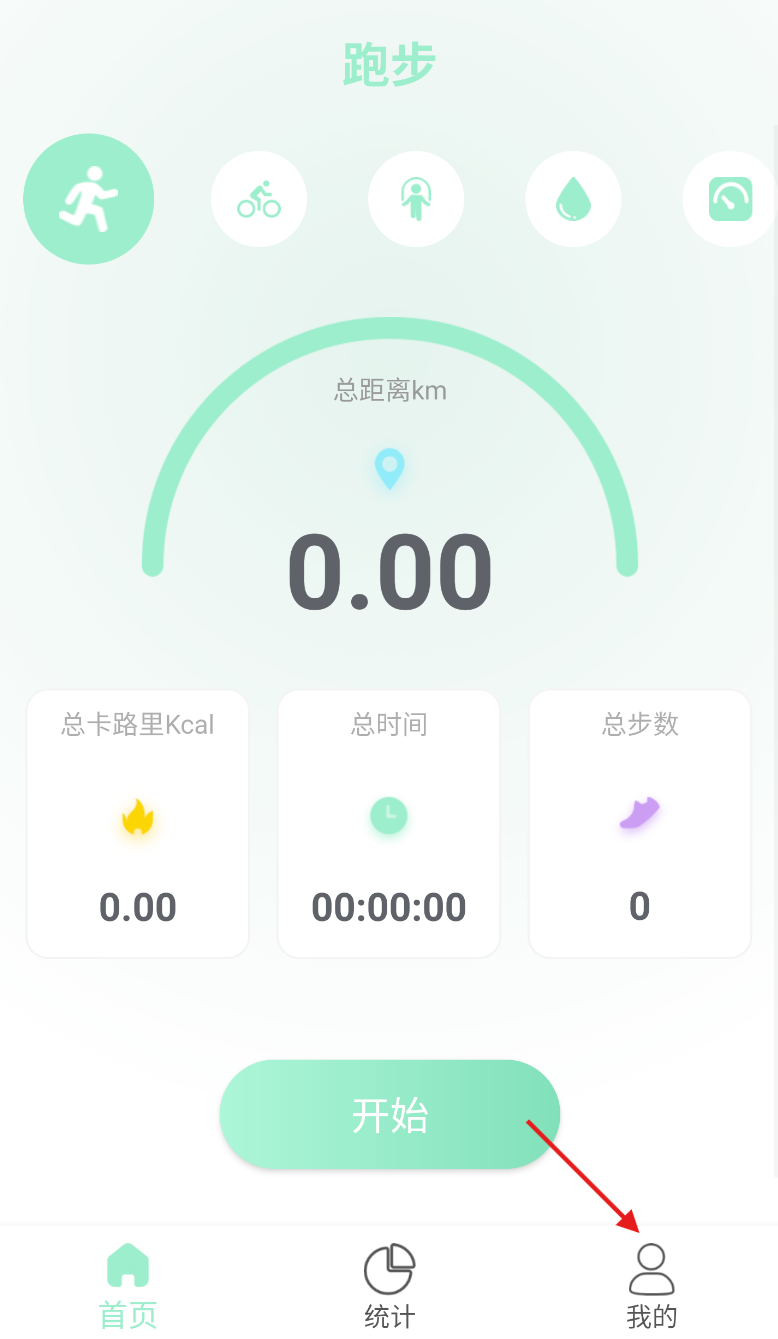The width and height of the screenshot is (778, 1339).
Task: Select the running activity icon
Action: [89, 199]
